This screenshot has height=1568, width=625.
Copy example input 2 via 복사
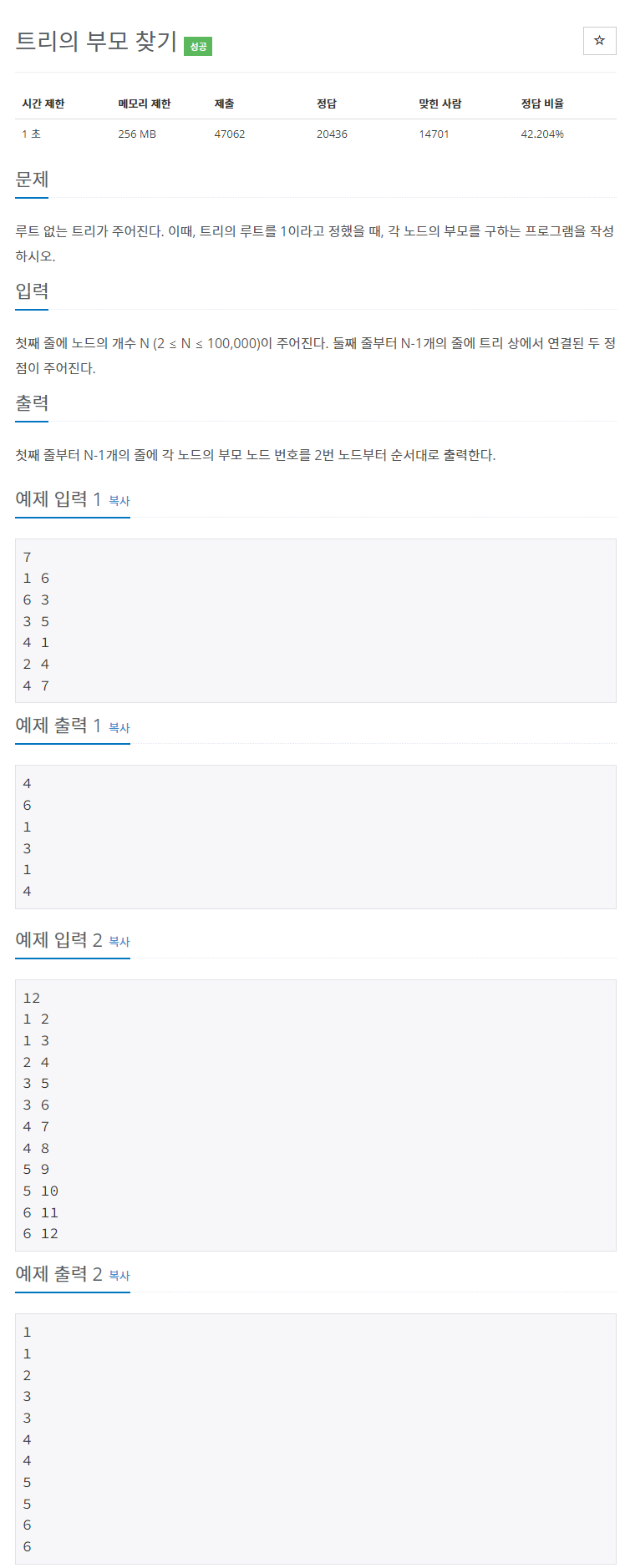[x=119, y=942]
